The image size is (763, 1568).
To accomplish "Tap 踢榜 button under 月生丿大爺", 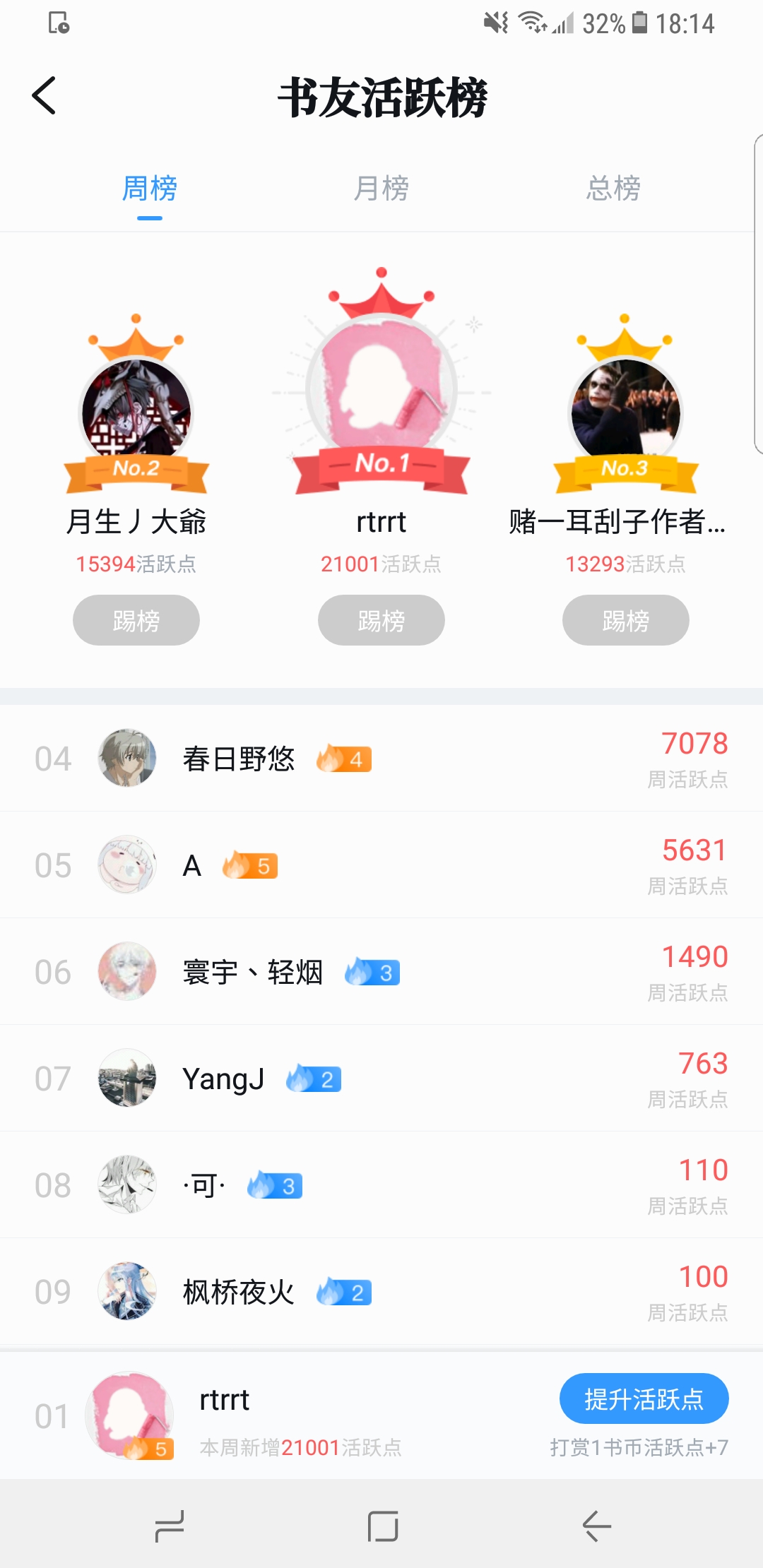I will [136, 620].
